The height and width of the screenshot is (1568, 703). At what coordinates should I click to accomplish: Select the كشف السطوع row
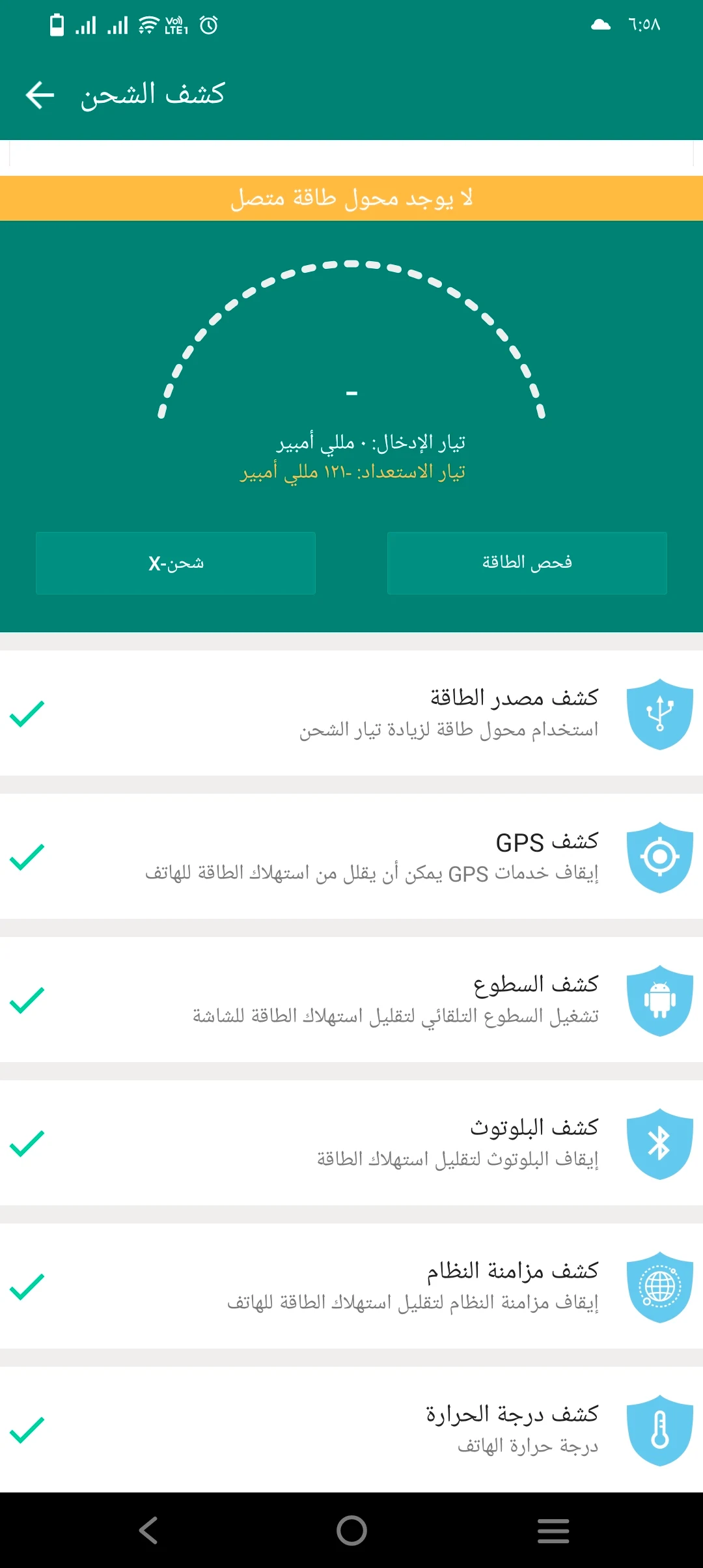click(351, 1000)
